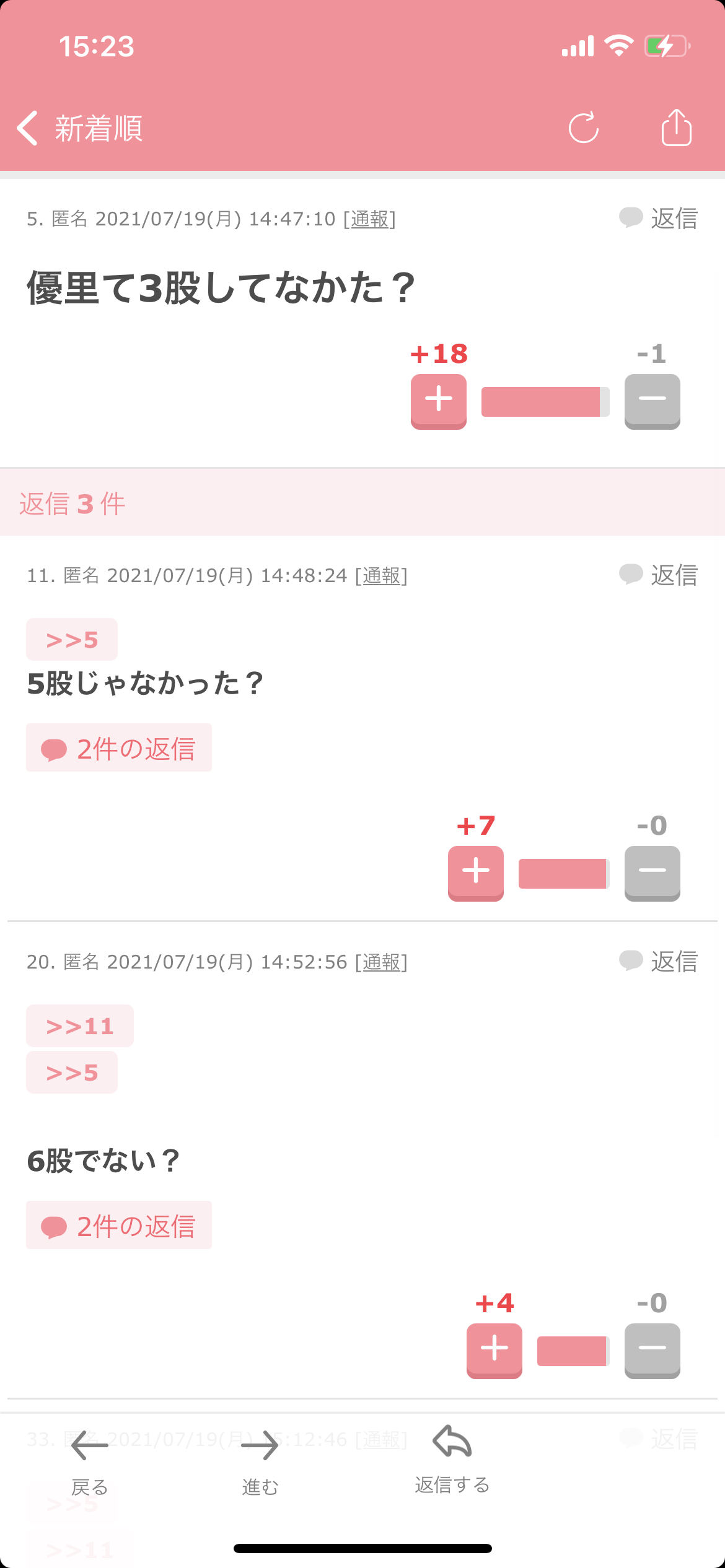This screenshot has width=725, height=1568.
Task: Reply to comment 5 with 返信
Action: [659, 218]
